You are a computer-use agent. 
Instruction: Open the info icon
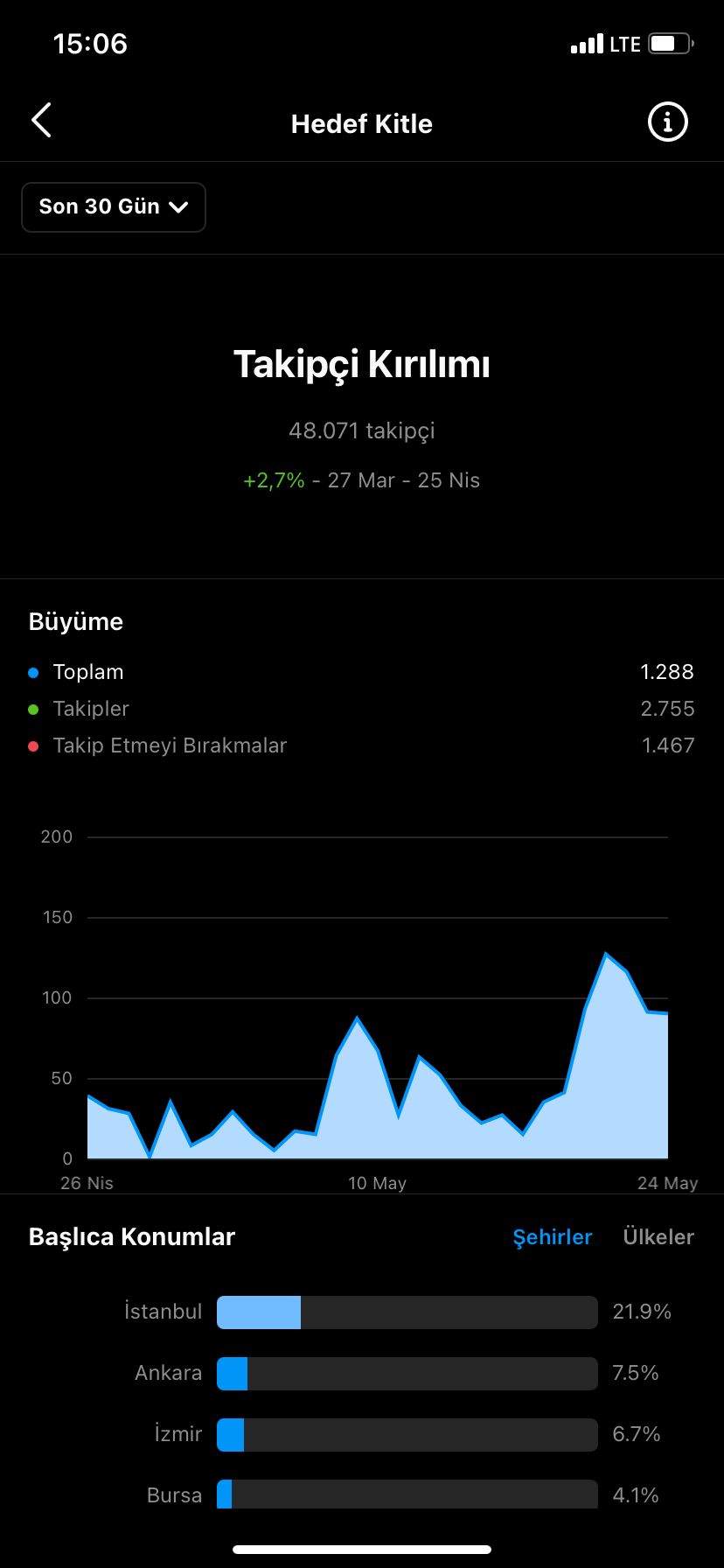click(667, 122)
